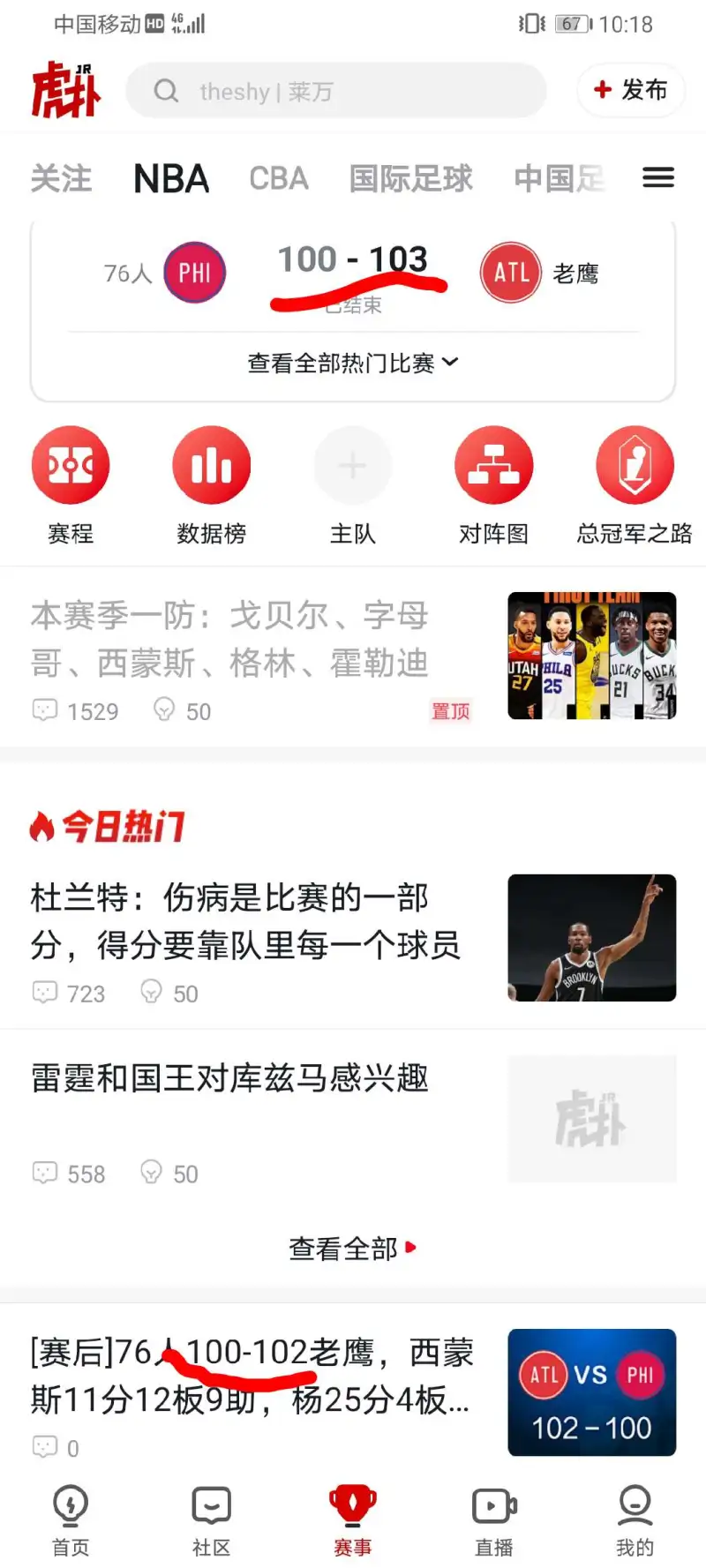The width and height of the screenshot is (706, 1568).
Task: Tap the 查看全部 arrow under 今日热门
Action: coord(351,1248)
